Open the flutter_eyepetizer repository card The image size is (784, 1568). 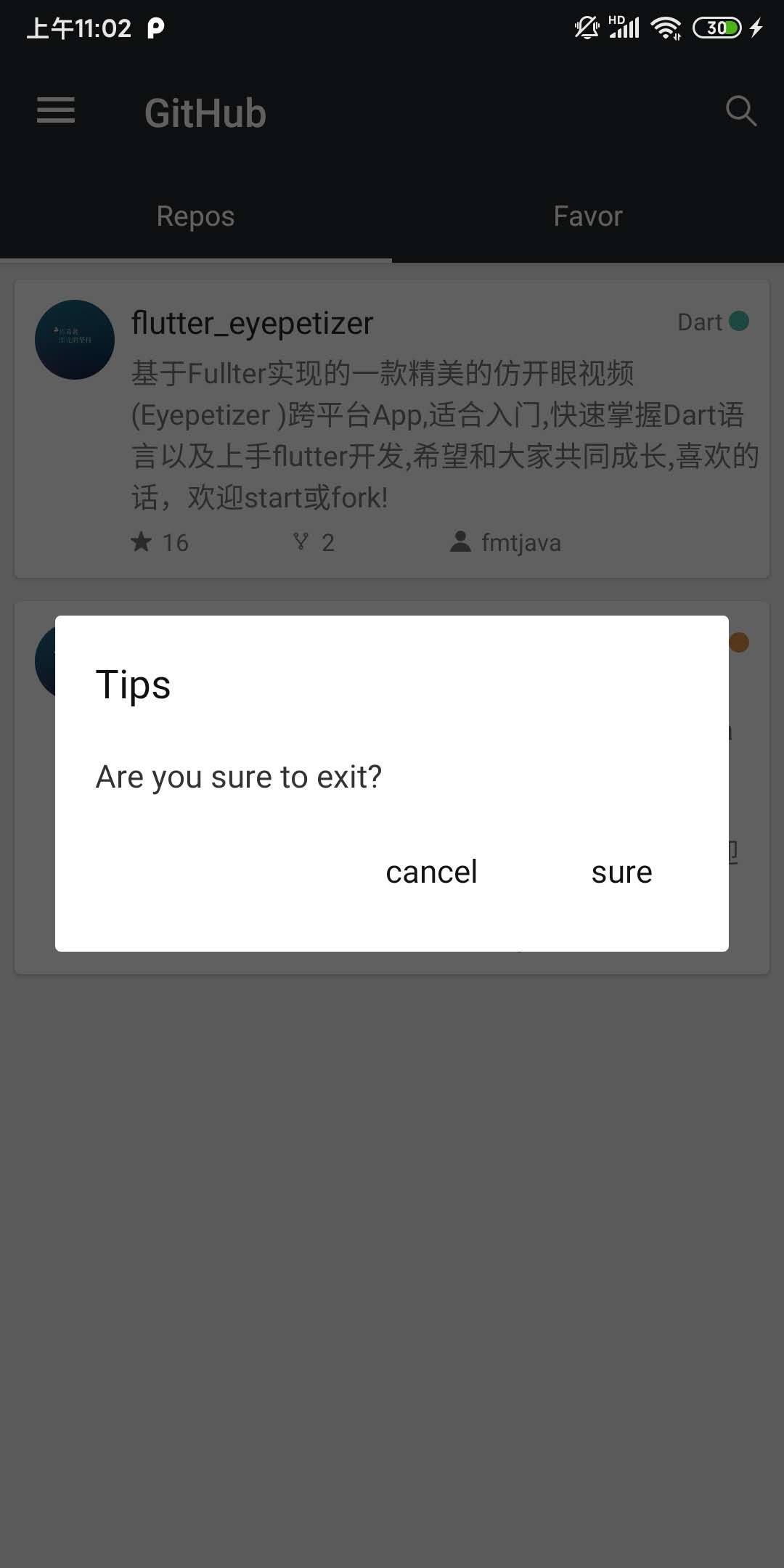coord(392,428)
